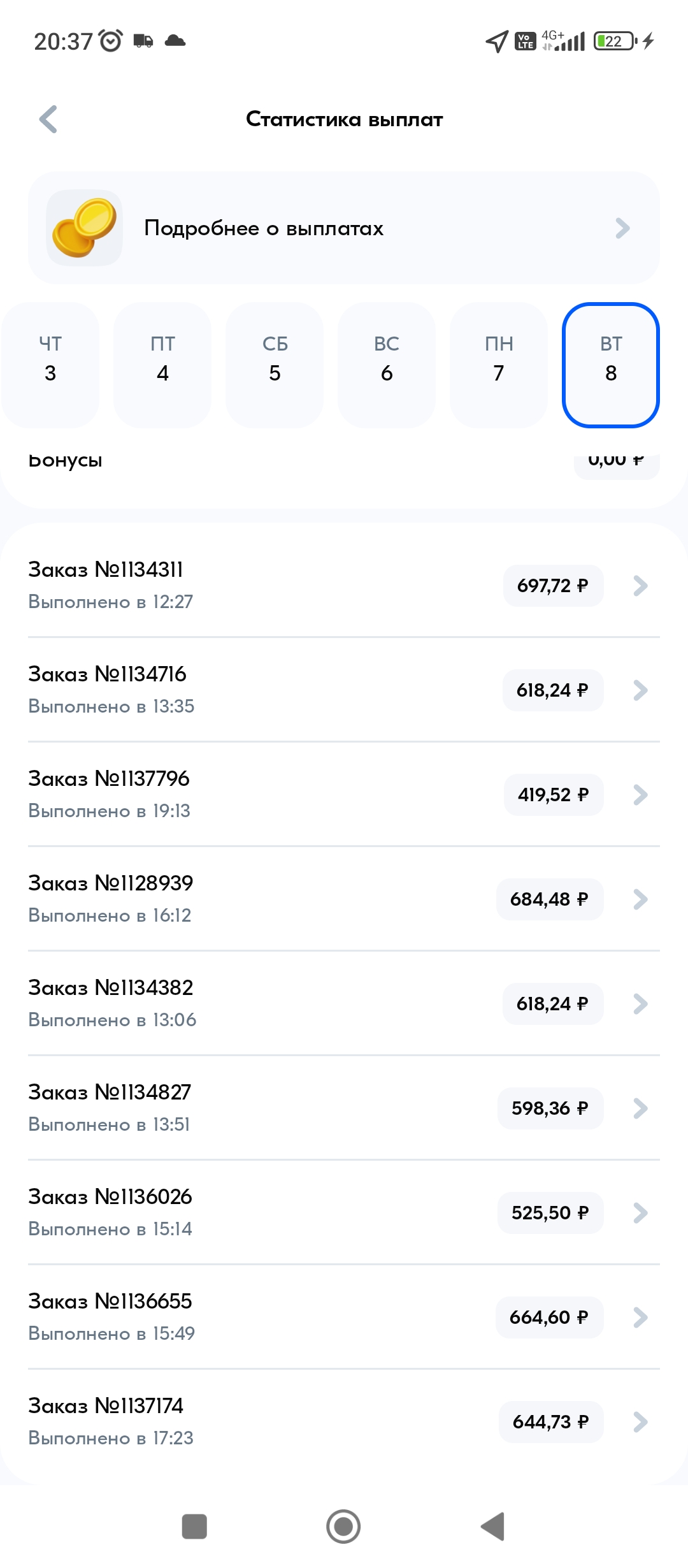
Task: Open order №1137174 details
Action: click(344, 1421)
